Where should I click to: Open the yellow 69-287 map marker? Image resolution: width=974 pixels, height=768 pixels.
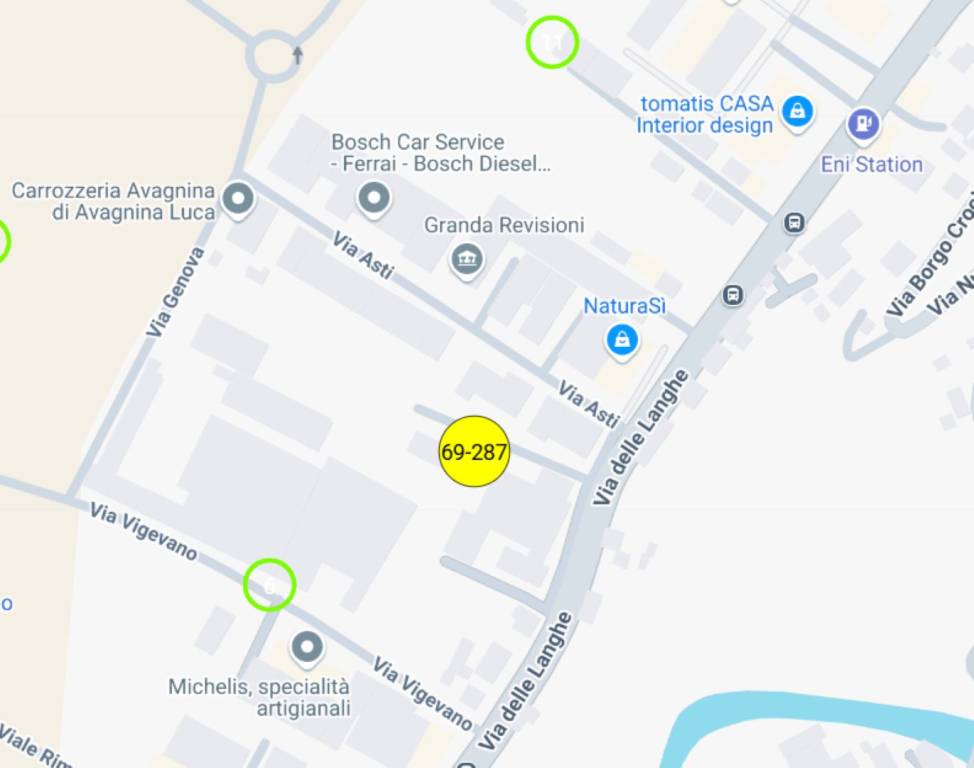(474, 452)
